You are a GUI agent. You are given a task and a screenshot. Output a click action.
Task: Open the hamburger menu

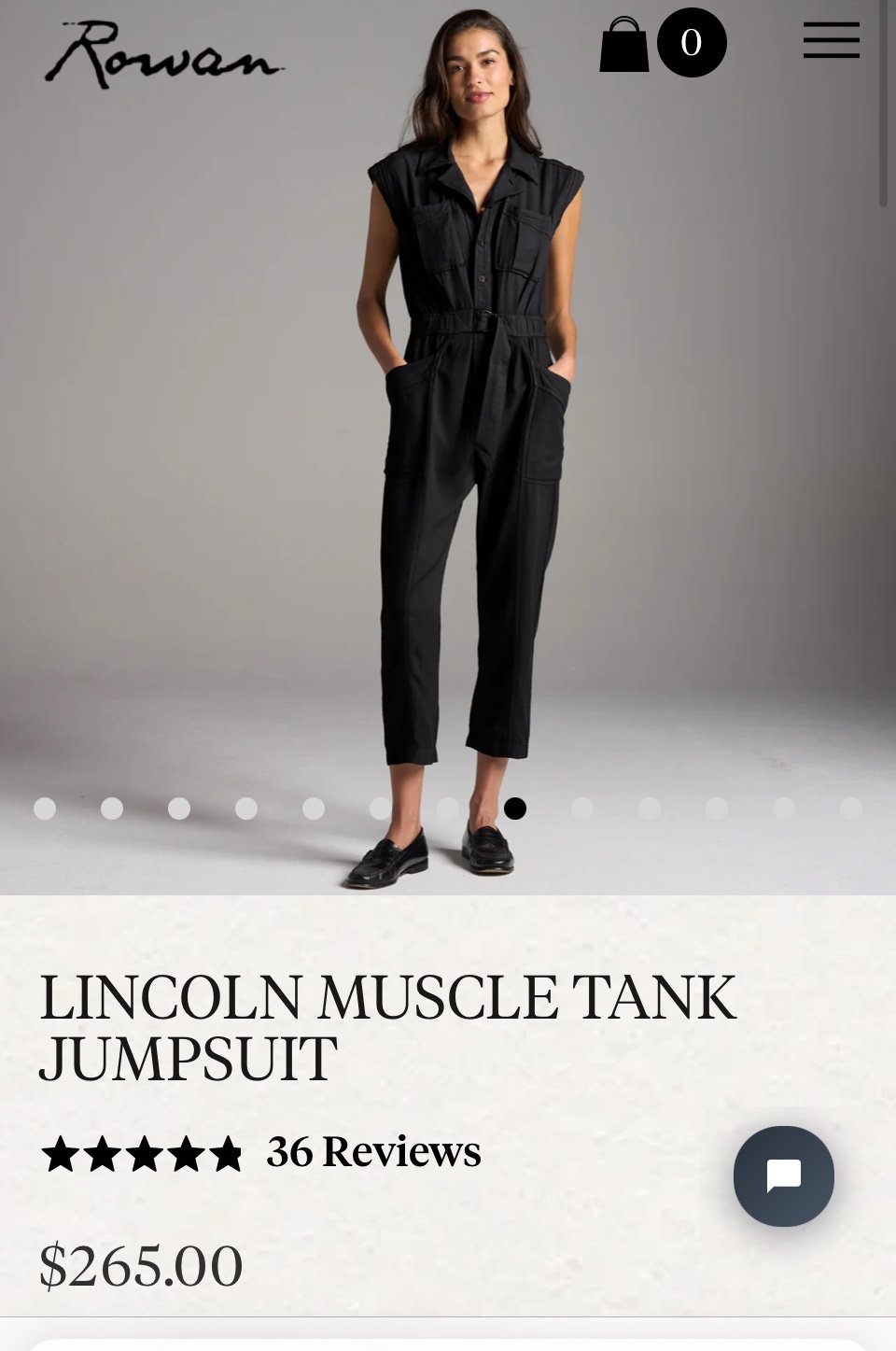(x=831, y=41)
